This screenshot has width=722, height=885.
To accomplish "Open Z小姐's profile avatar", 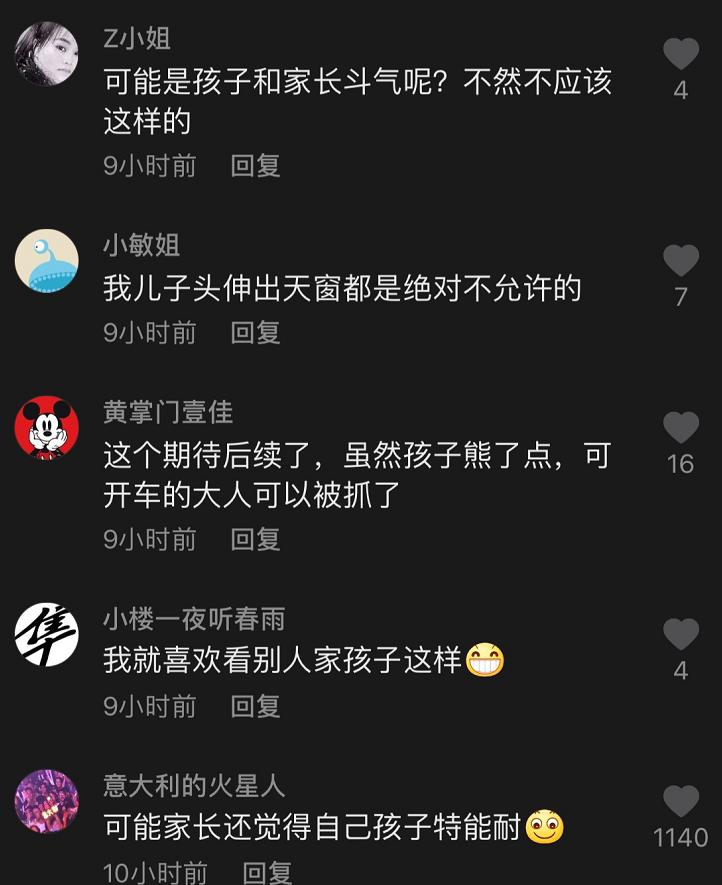I will 47,54.
